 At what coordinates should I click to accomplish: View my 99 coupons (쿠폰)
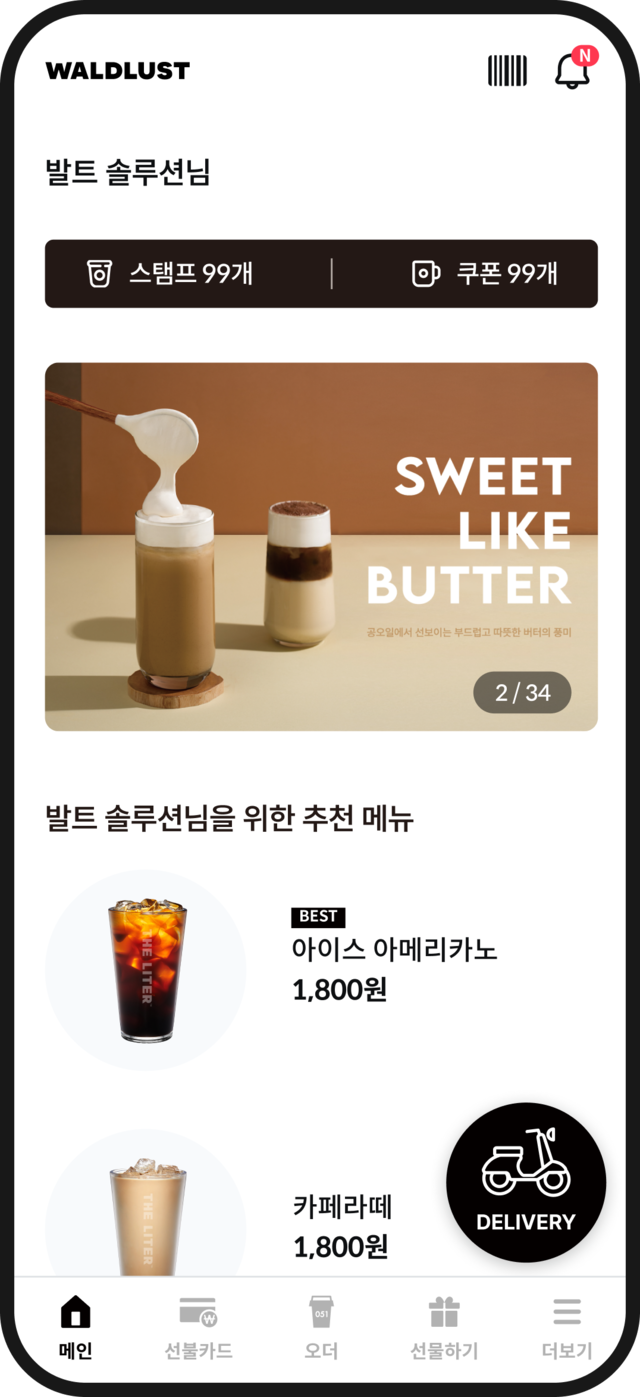485,273
